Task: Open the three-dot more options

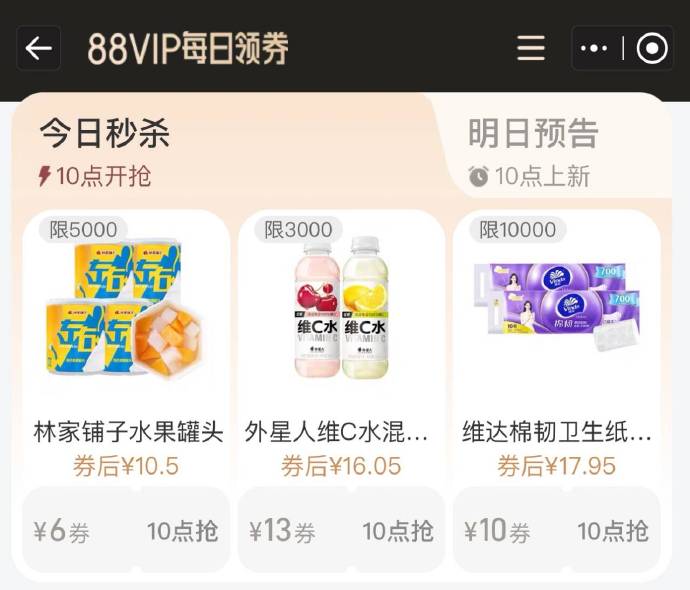Action: 594,48
